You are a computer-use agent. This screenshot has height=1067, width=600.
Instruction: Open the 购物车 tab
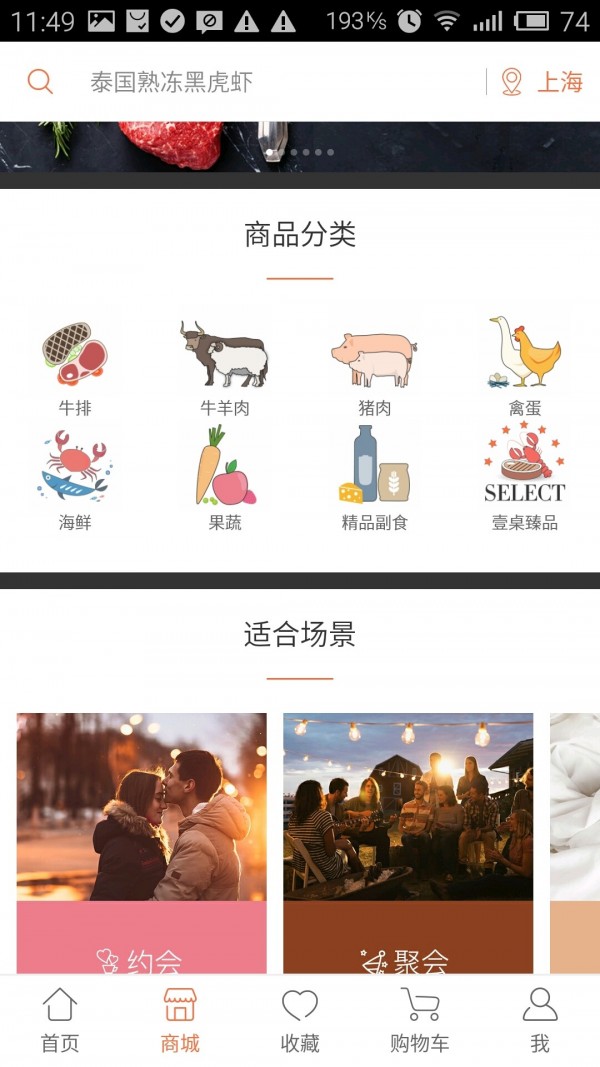pos(420,1021)
